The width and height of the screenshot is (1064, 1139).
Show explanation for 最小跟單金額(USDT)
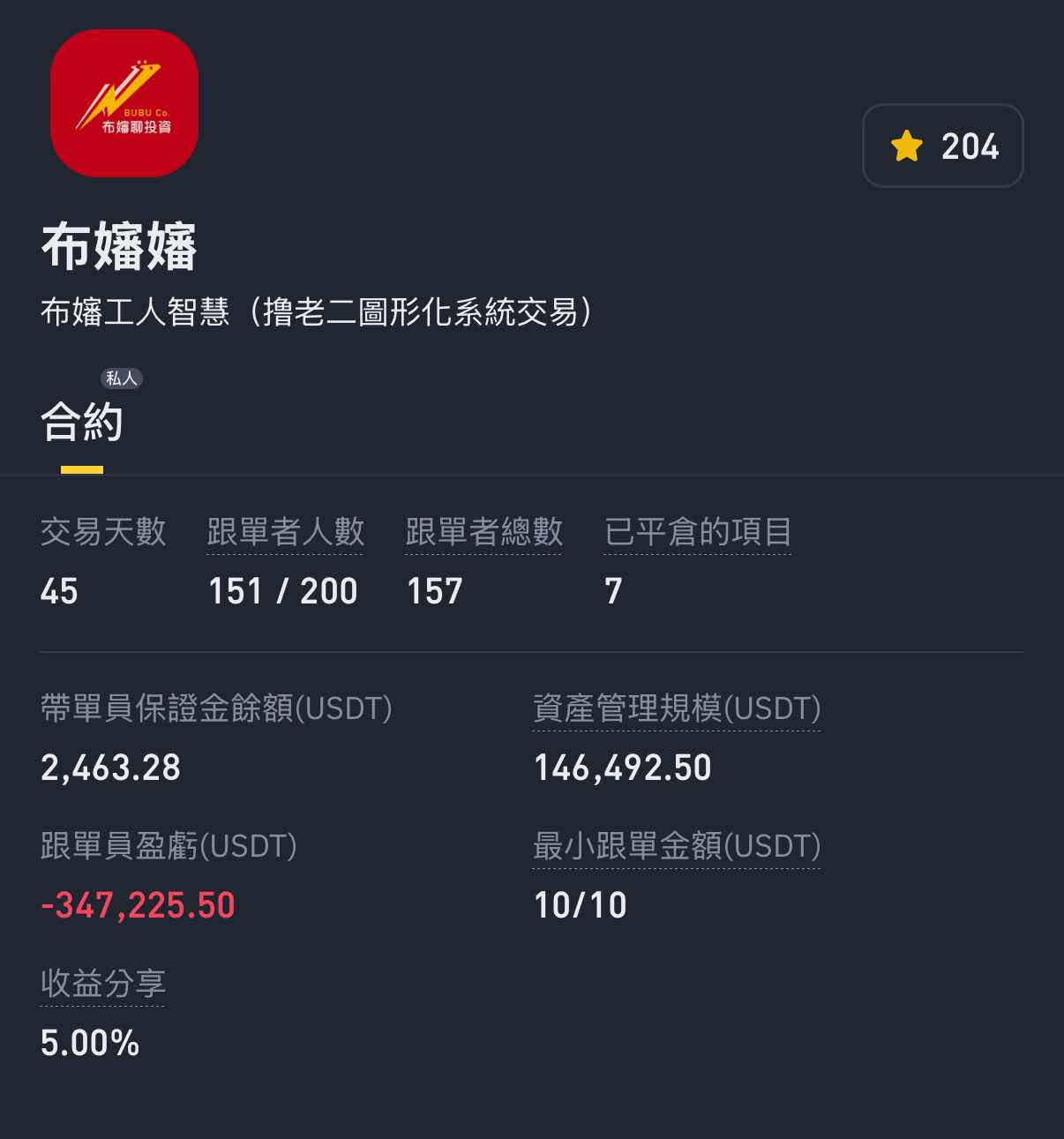click(x=676, y=846)
